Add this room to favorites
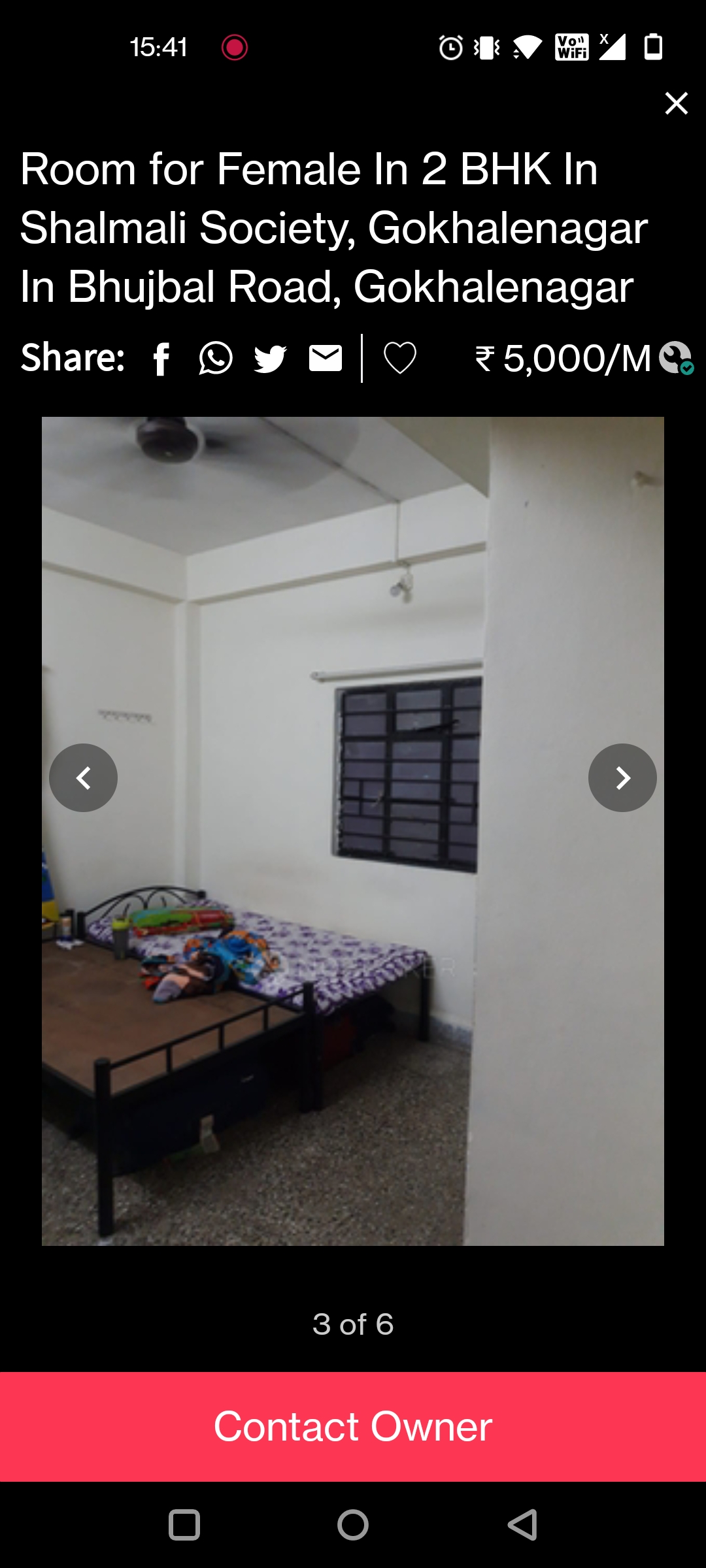The height and width of the screenshot is (1568, 706). point(399,358)
